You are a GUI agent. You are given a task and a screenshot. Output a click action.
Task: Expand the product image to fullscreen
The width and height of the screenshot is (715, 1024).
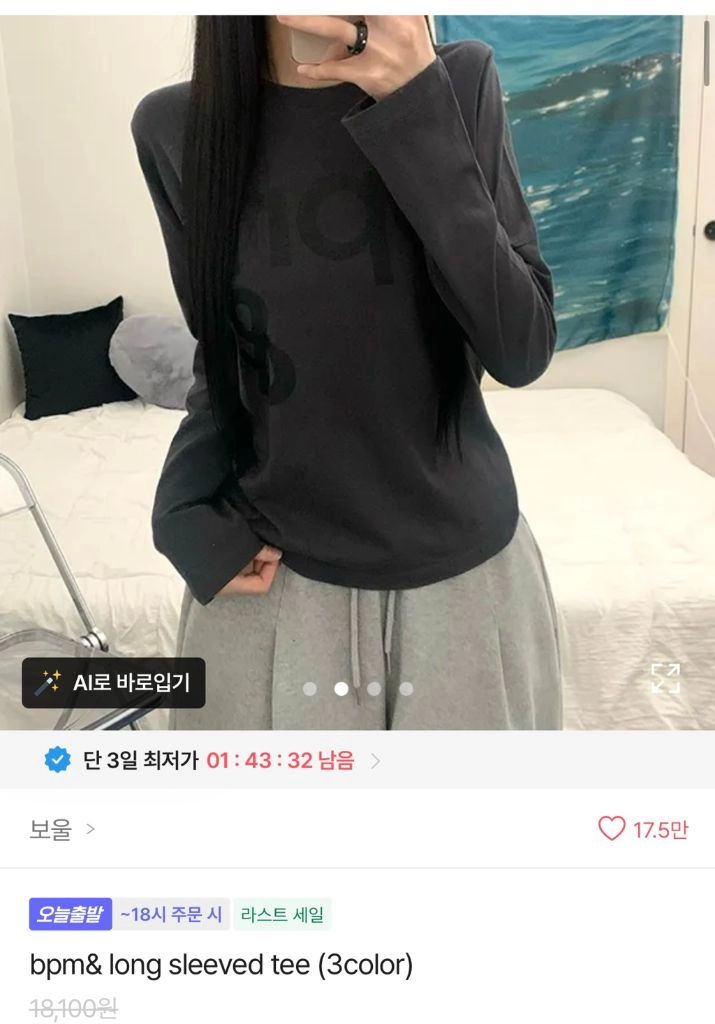[x=665, y=678]
